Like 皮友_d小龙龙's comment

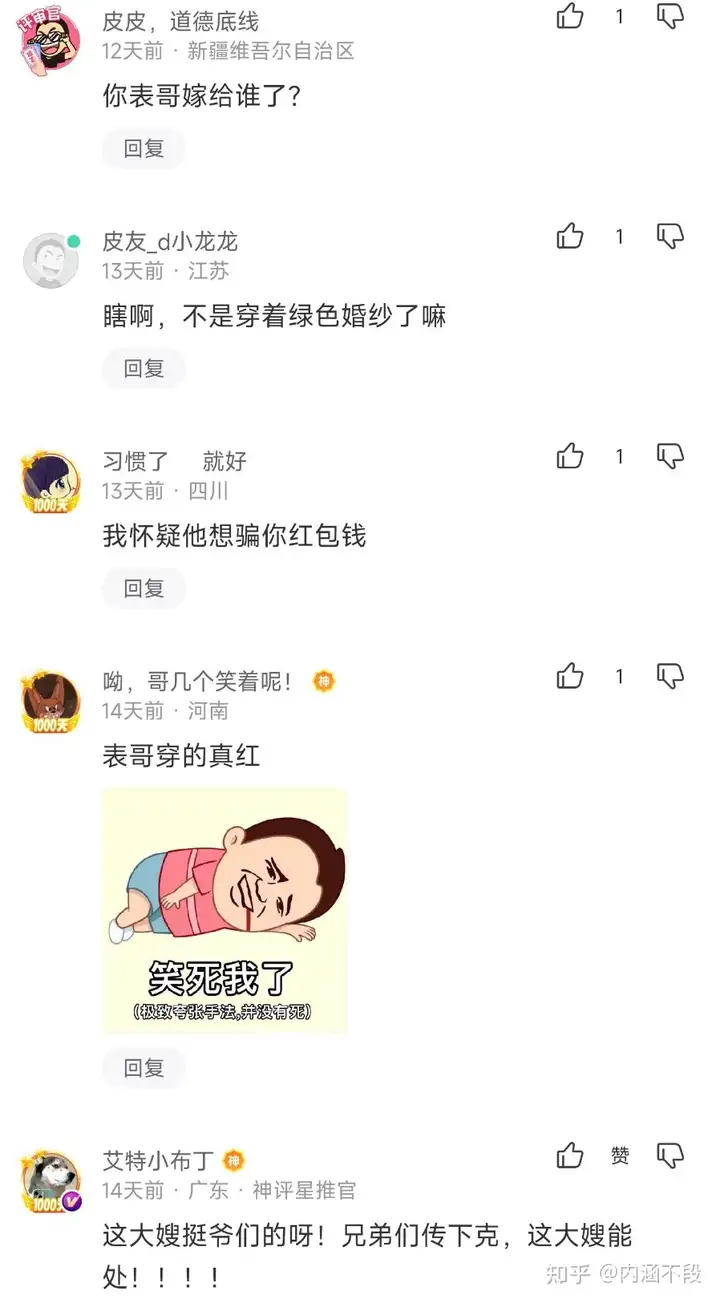click(x=570, y=236)
